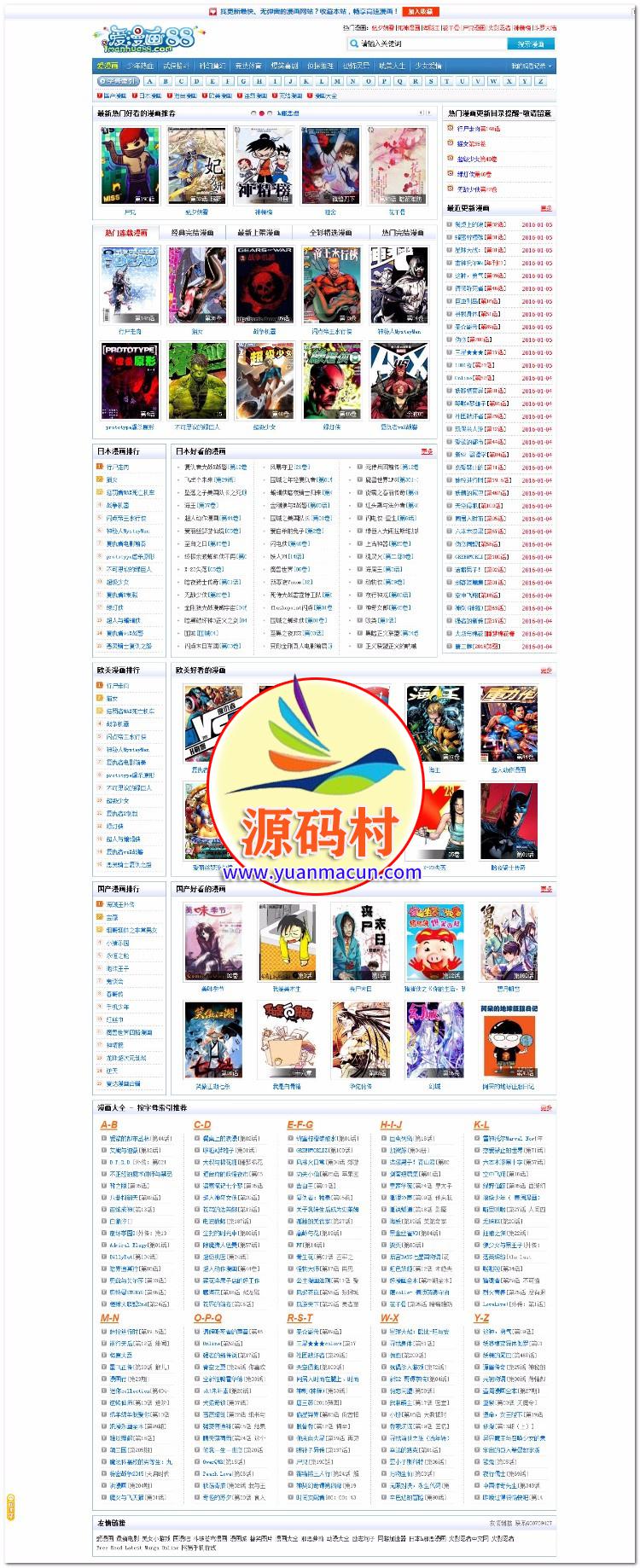Screen dimensions: 640x1568
Task: Select letter Z in the alphabet index
Action: tap(539, 82)
